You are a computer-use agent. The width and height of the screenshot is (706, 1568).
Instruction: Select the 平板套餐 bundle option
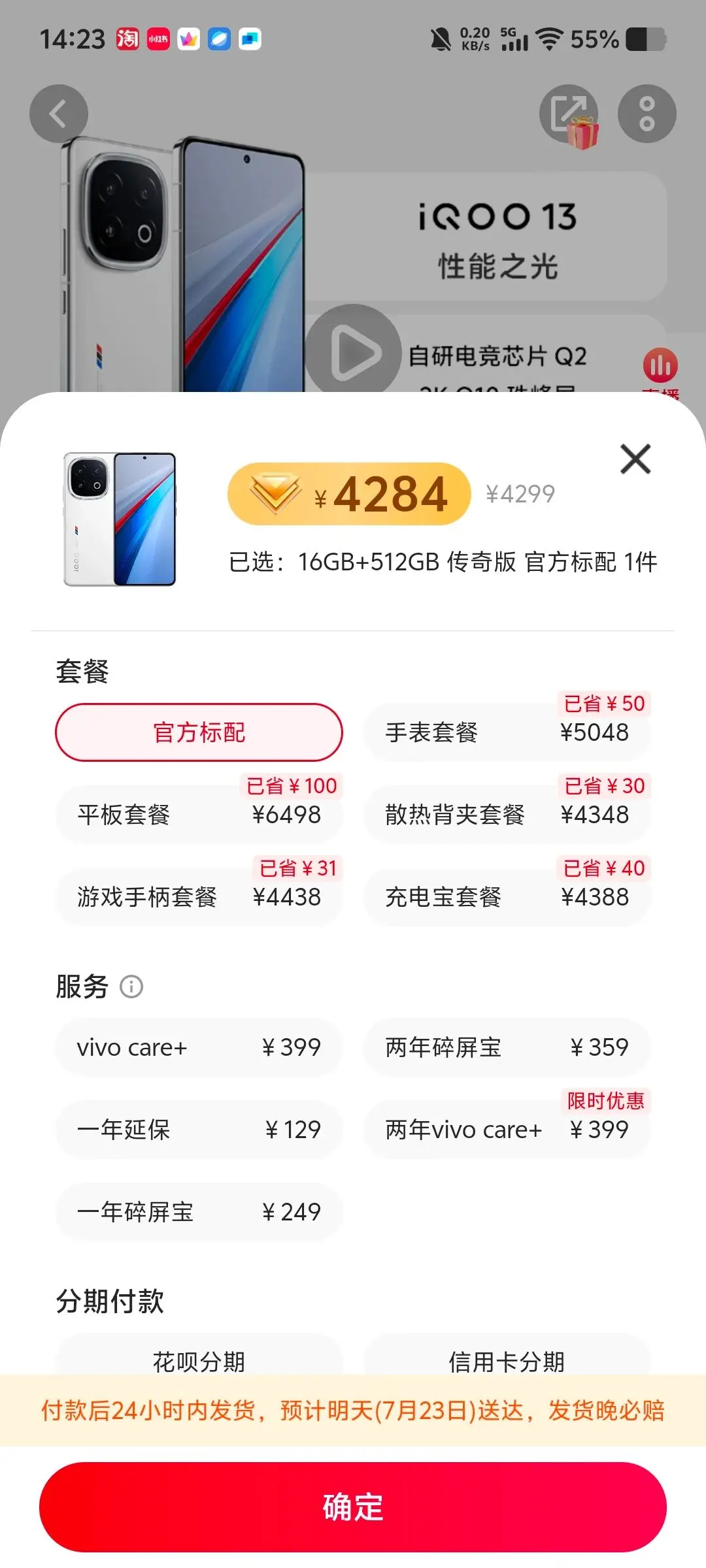click(x=199, y=815)
